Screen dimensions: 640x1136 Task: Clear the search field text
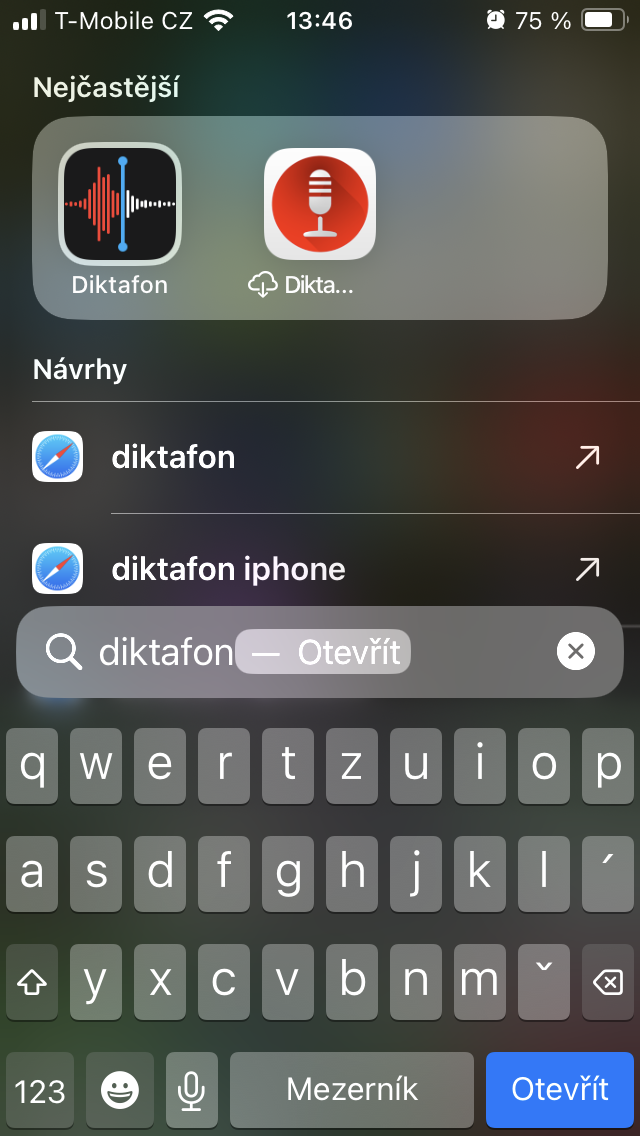(x=575, y=652)
